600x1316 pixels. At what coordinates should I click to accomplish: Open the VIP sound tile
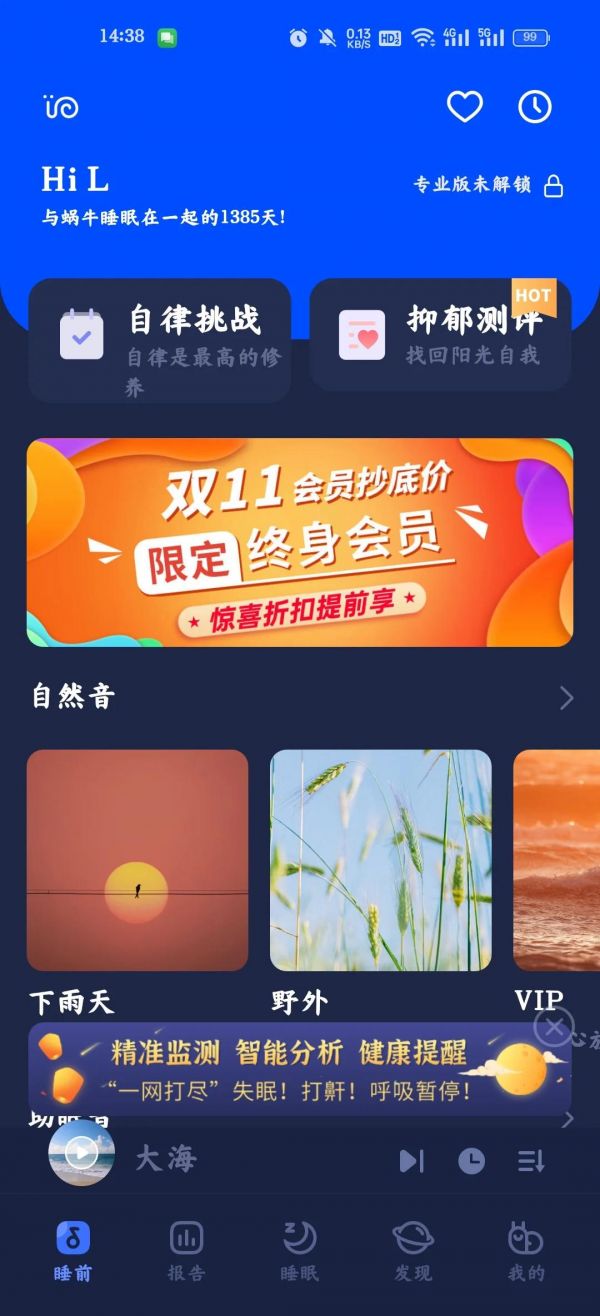tap(556, 860)
